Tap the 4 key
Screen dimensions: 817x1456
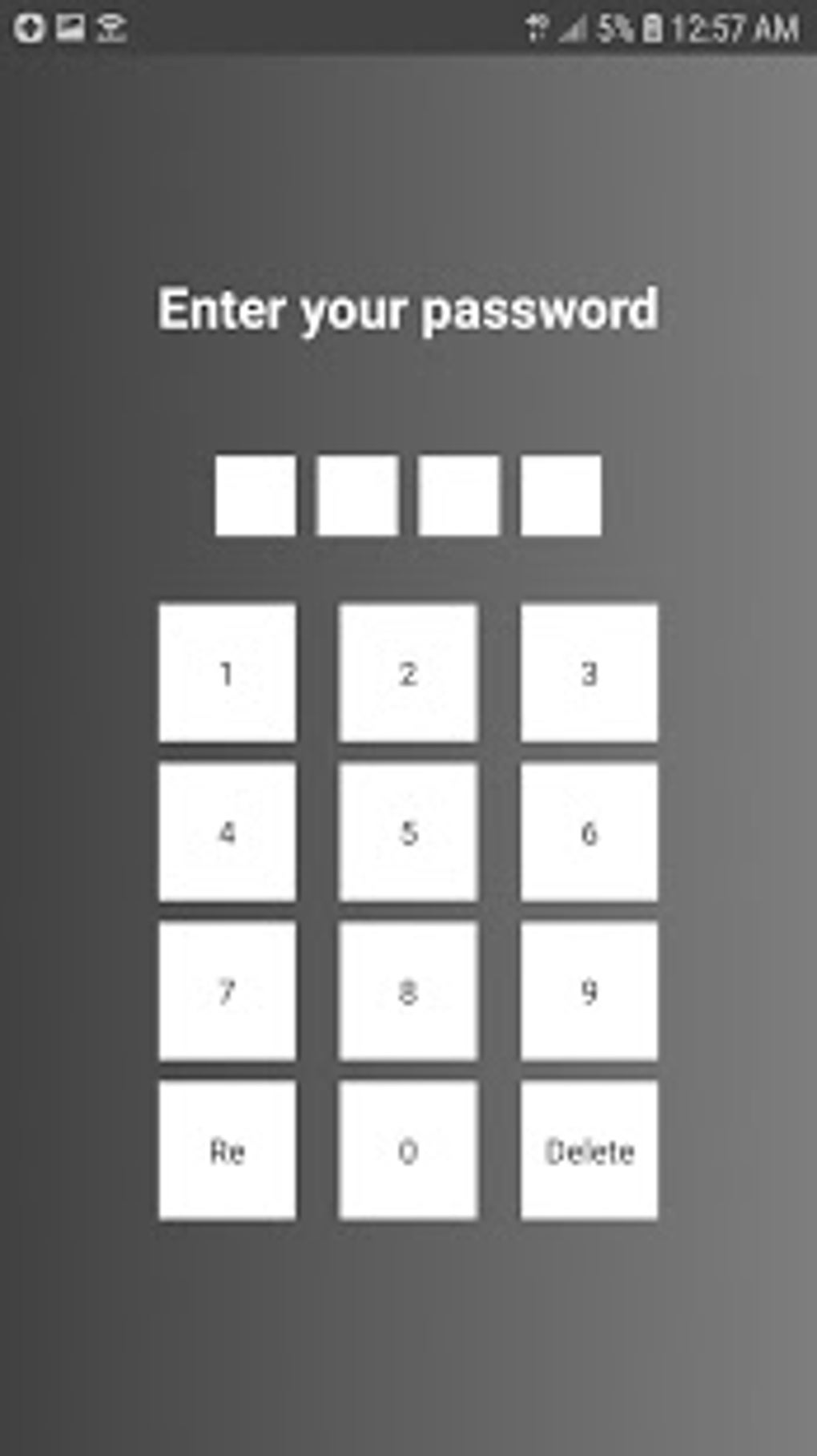point(227,832)
